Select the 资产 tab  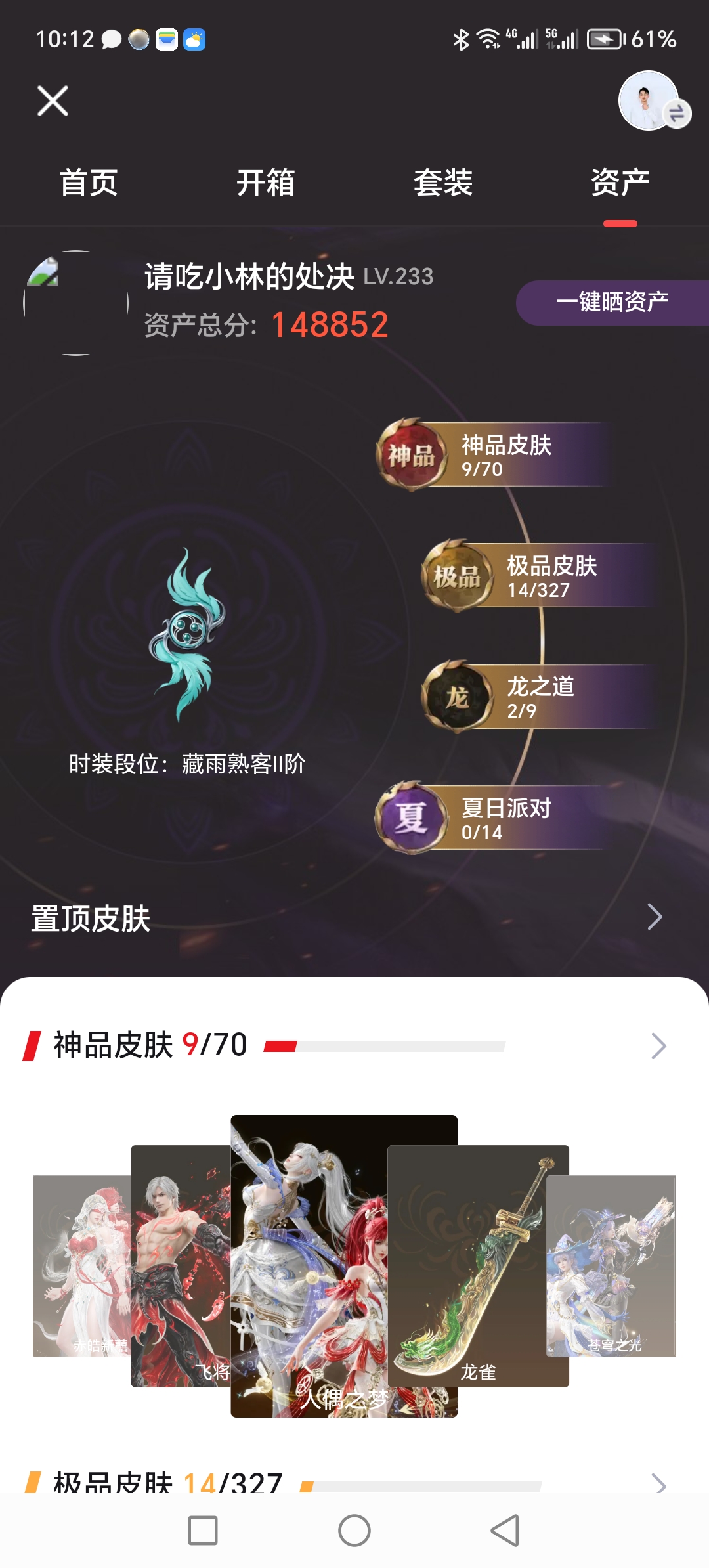tap(620, 183)
